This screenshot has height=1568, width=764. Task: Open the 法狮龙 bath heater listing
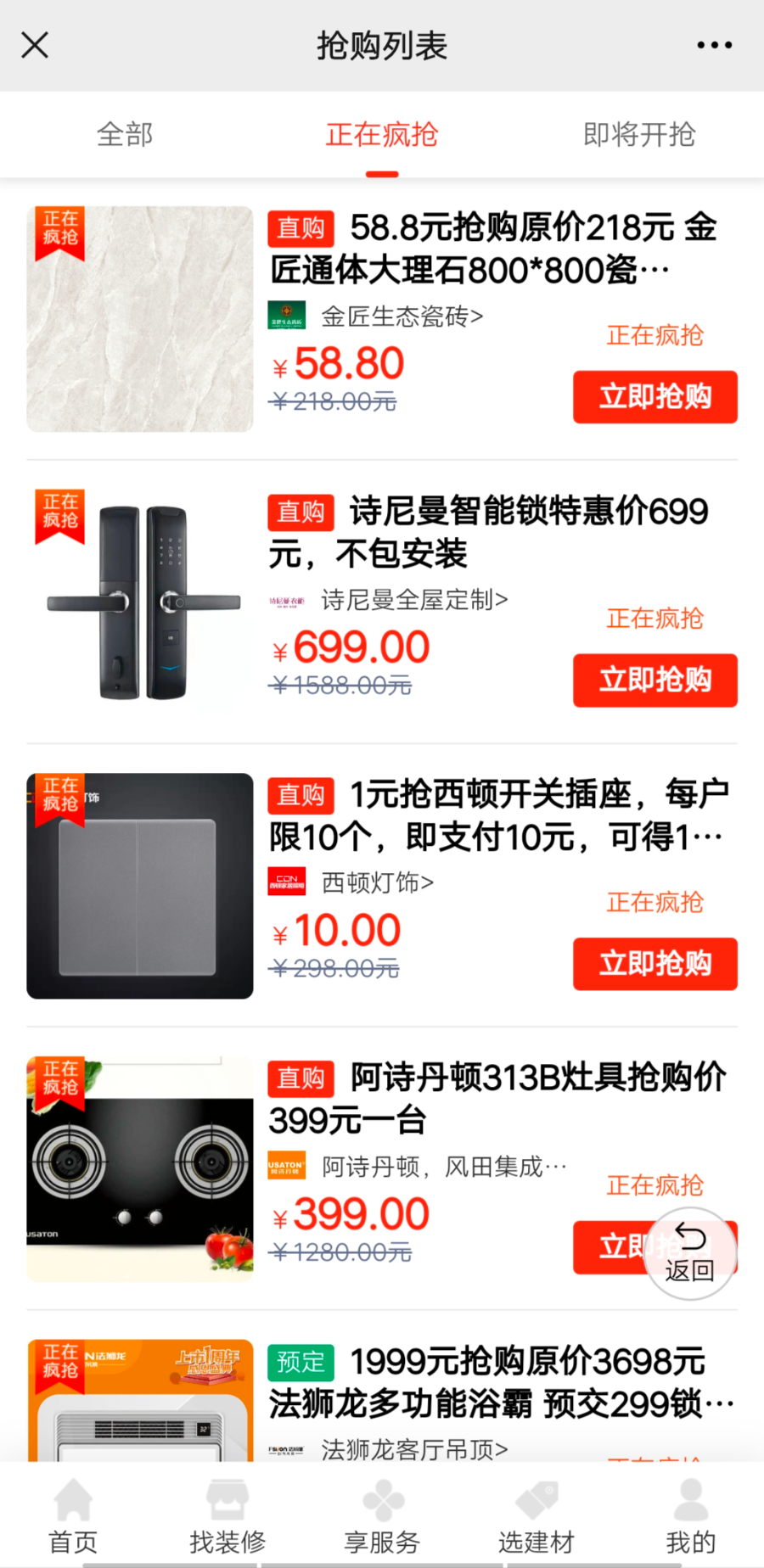tap(501, 1383)
